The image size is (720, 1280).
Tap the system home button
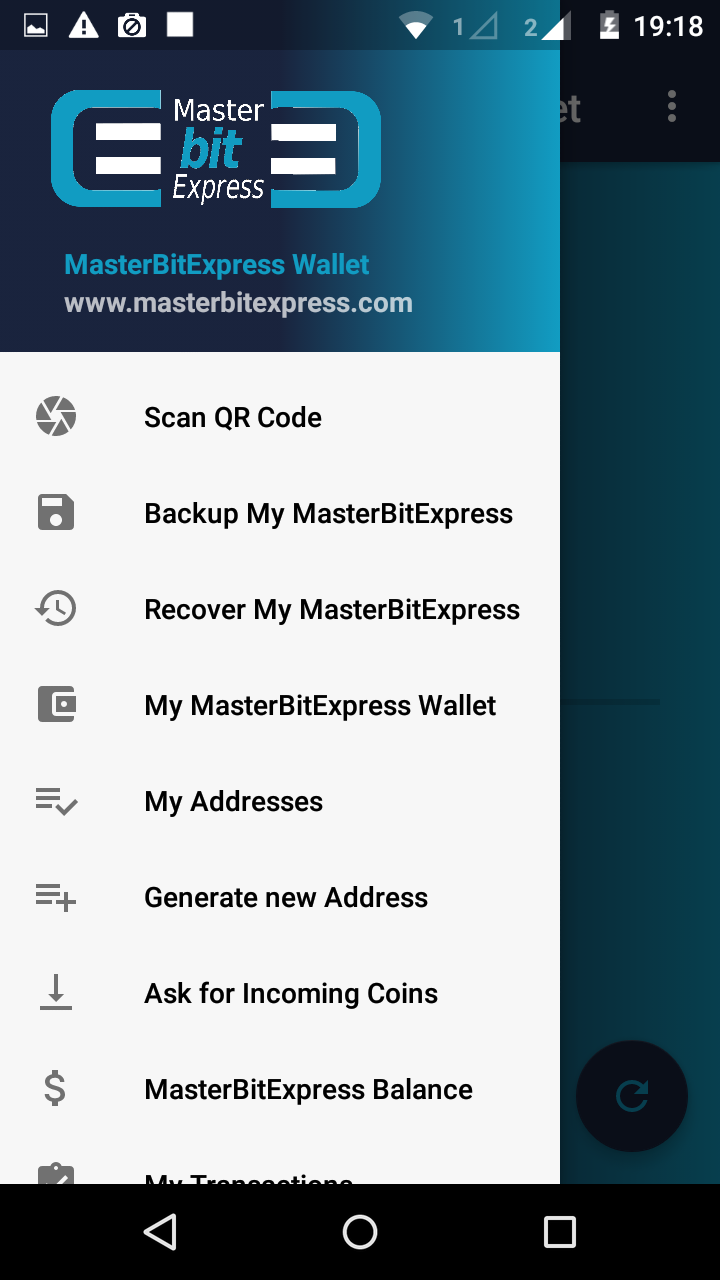click(360, 1232)
